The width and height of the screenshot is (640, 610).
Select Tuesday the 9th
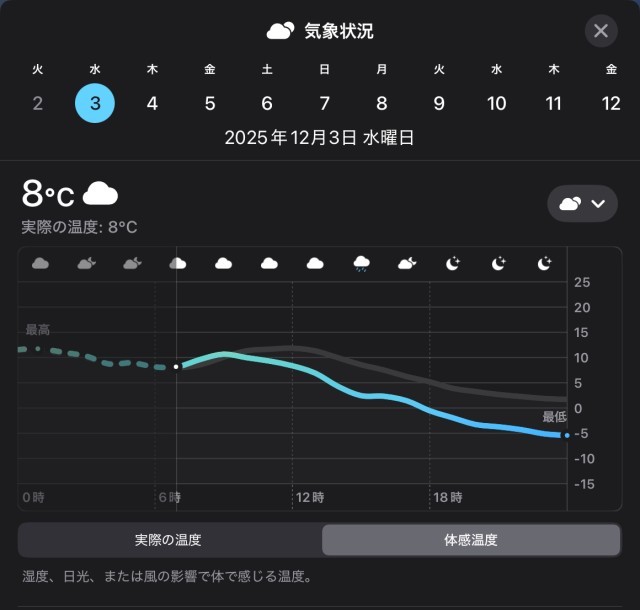pyautogui.click(x=439, y=103)
